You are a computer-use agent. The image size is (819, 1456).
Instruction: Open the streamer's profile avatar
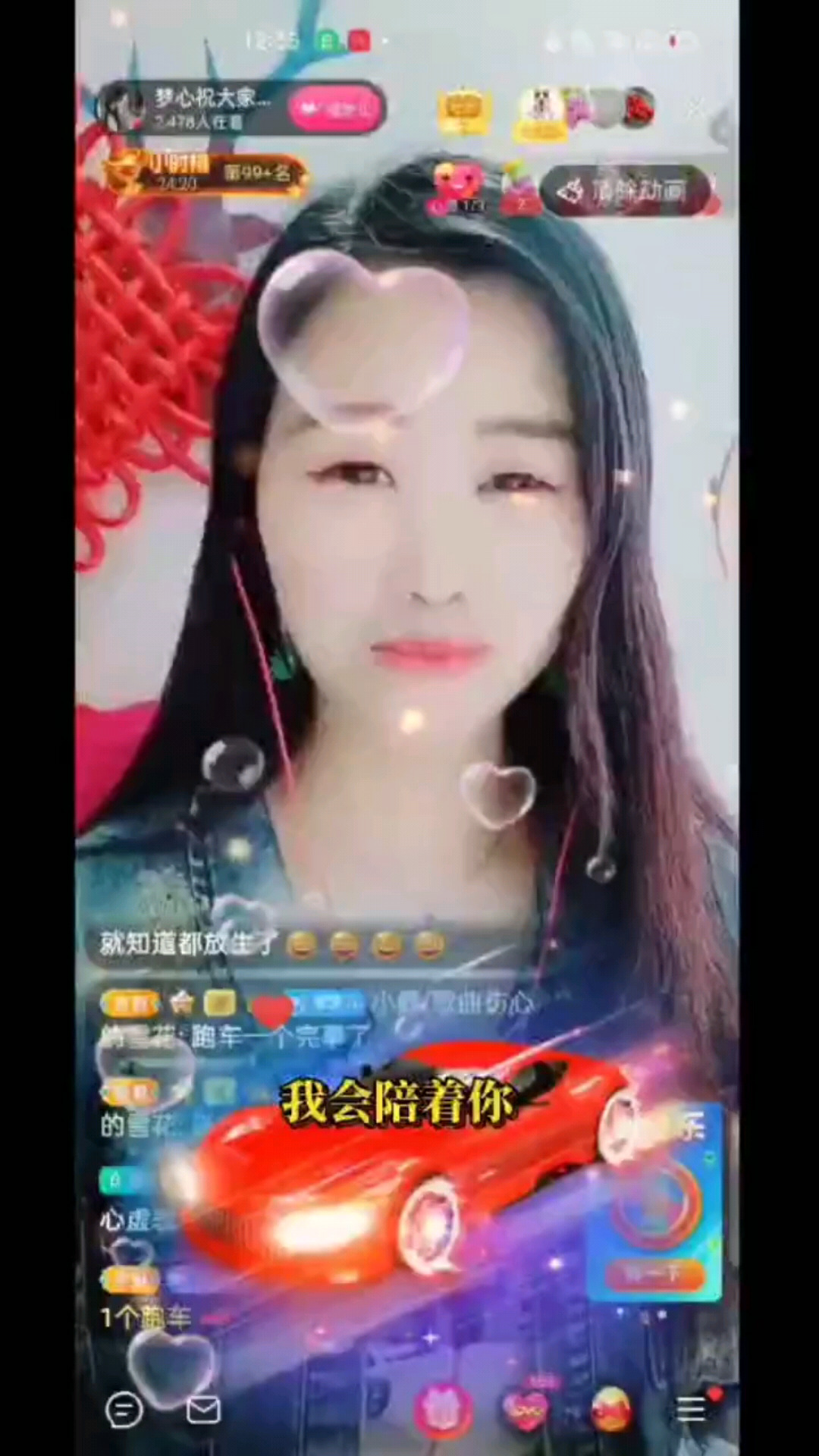pyautogui.click(x=121, y=108)
